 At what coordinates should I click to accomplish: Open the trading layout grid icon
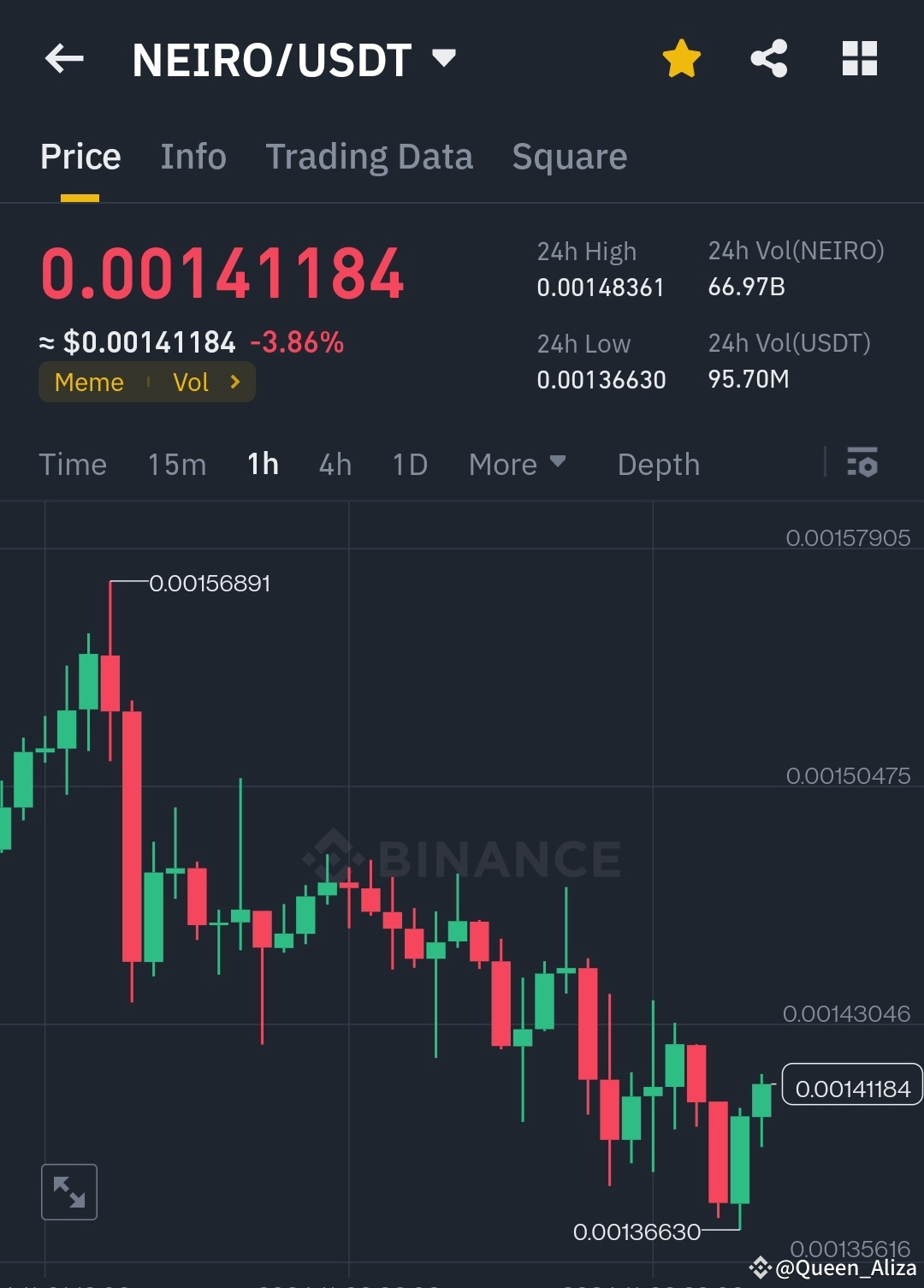point(859,56)
